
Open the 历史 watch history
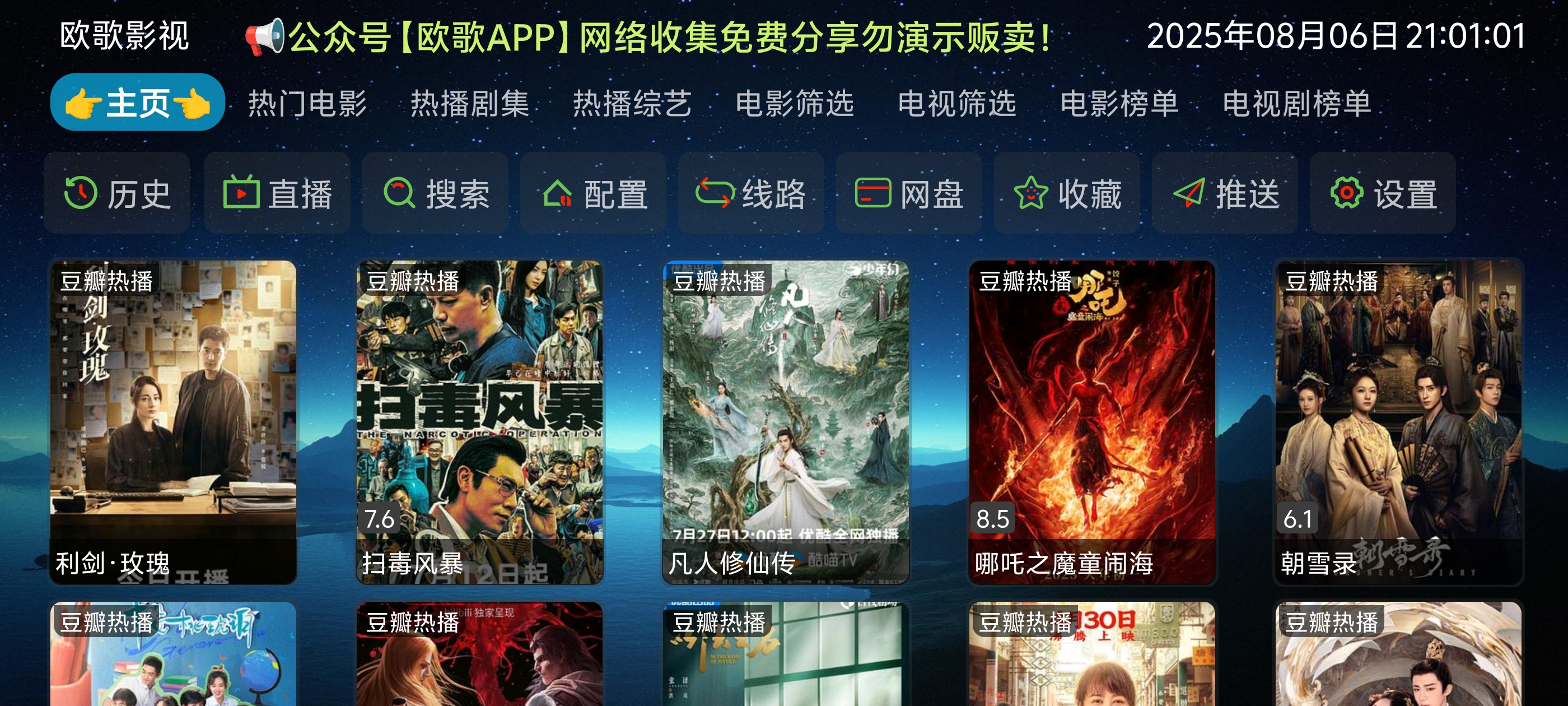click(117, 194)
